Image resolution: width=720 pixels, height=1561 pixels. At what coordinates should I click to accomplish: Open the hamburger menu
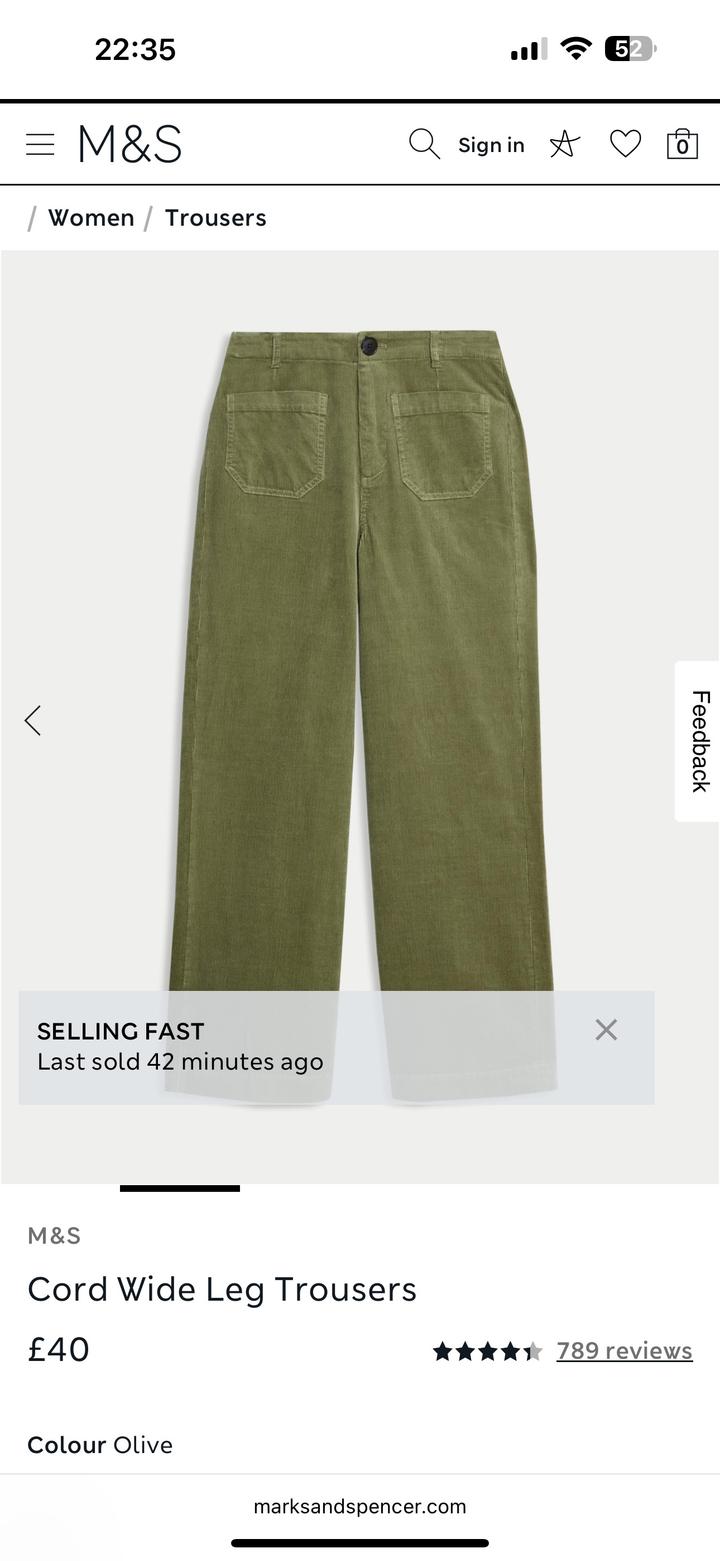40,145
